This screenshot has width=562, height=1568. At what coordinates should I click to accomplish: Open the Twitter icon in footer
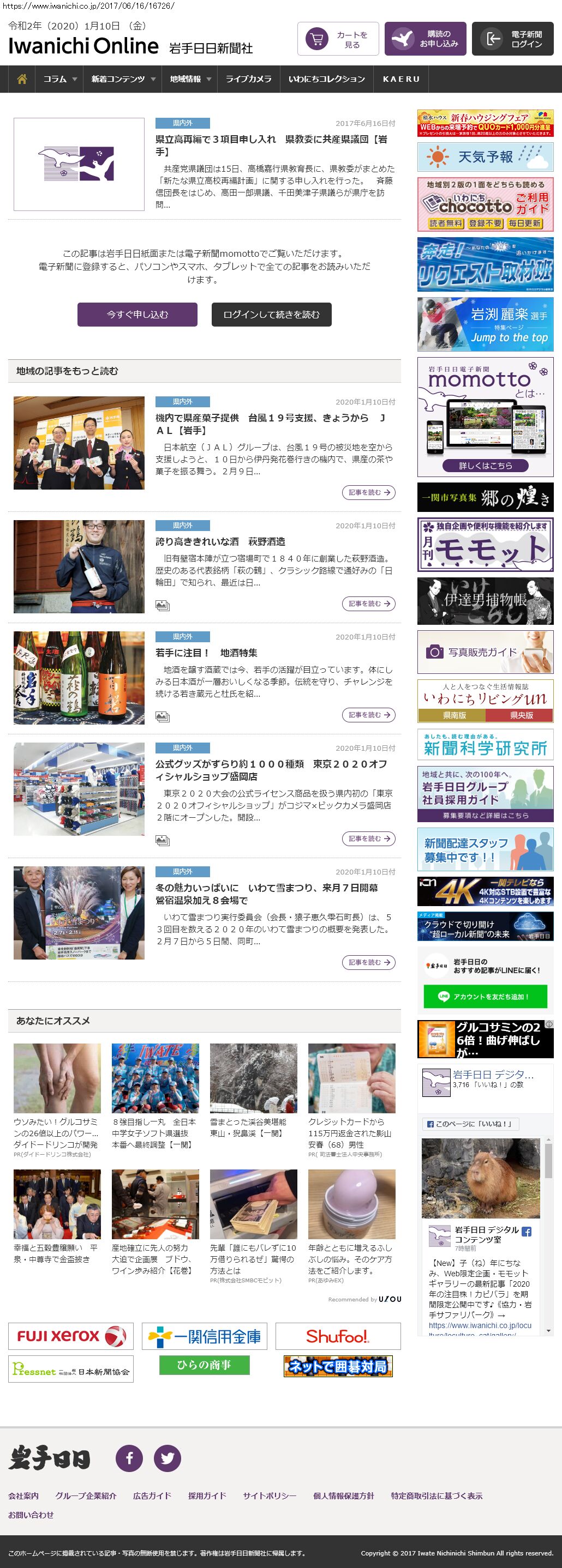[167, 1458]
